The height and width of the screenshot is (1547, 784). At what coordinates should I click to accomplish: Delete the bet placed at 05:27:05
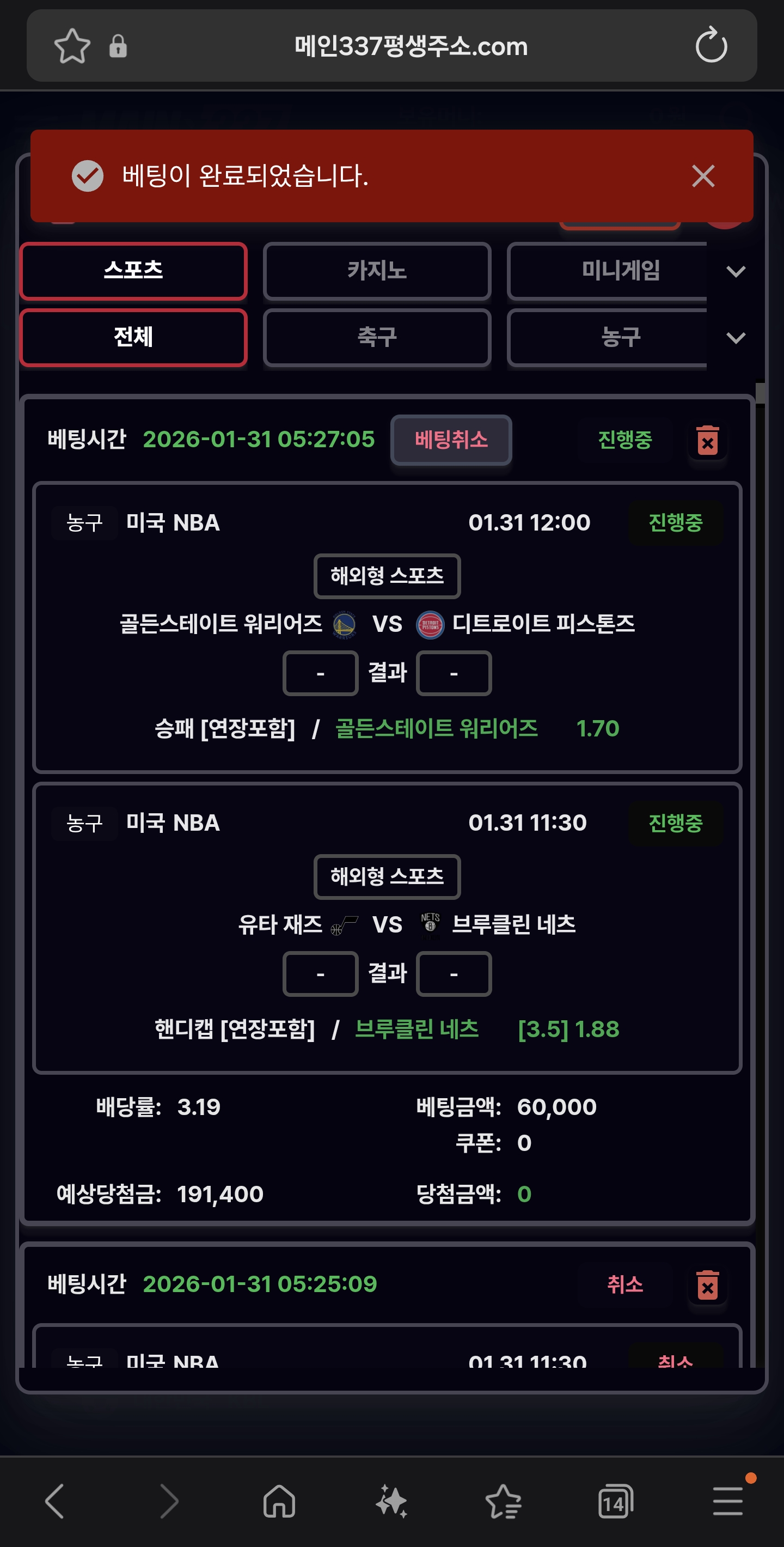click(707, 441)
